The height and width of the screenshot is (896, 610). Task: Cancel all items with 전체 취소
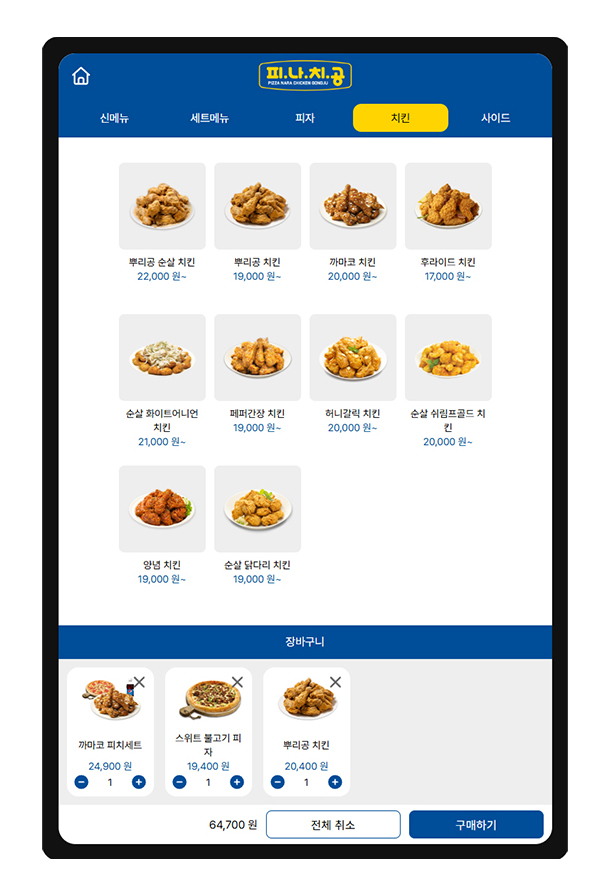pyautogui.click(x=333, y=825)
